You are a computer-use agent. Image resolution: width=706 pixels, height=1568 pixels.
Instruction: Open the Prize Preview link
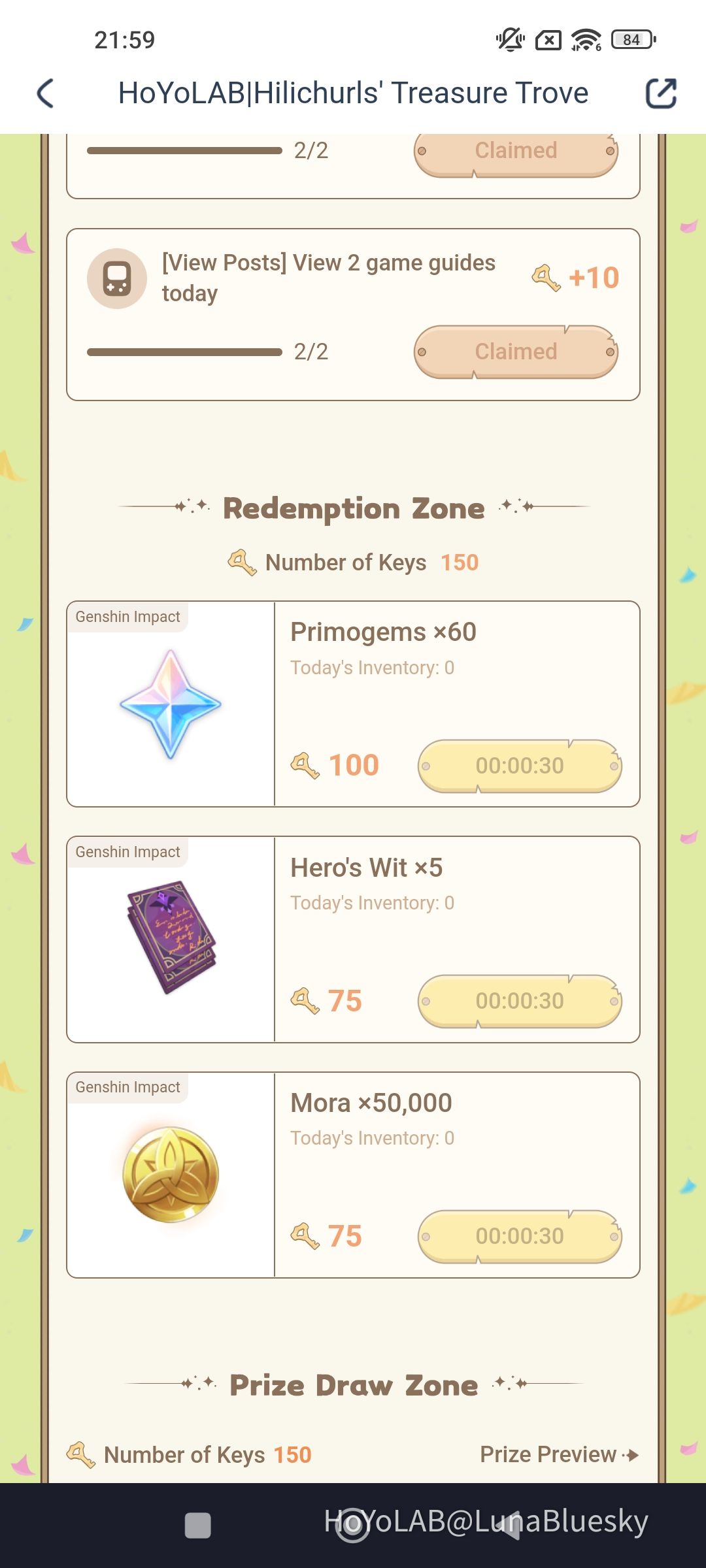[559, 1454]
